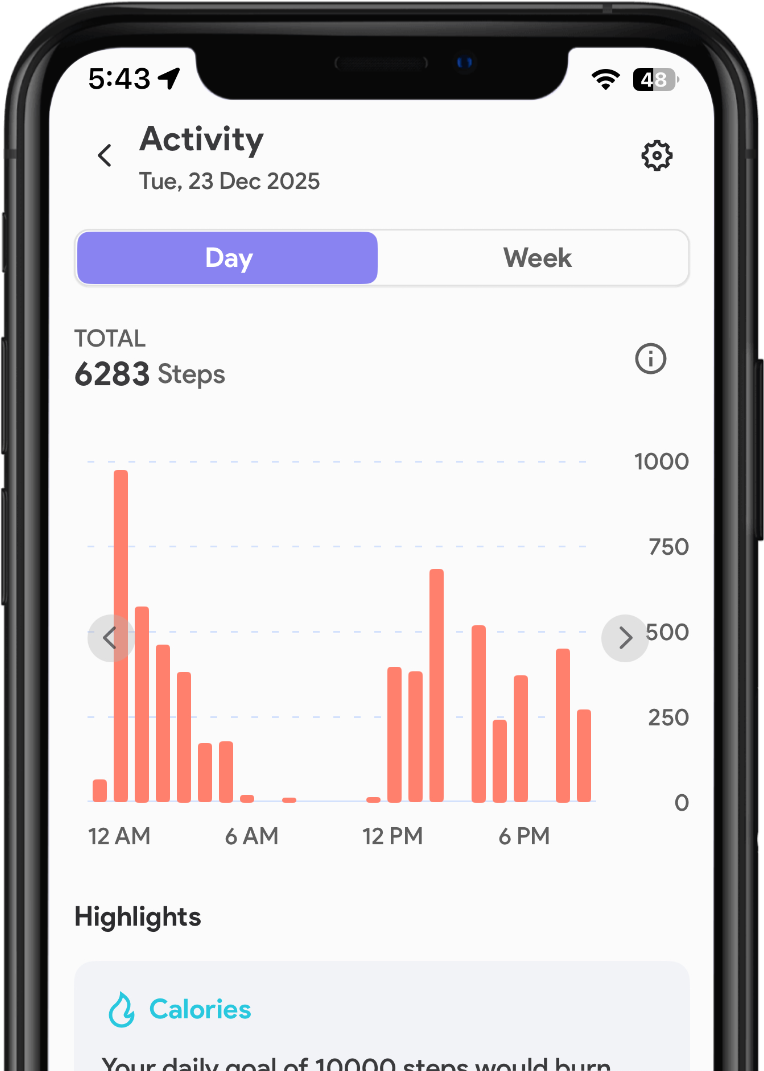Tap the back chevron arrow at top left
The image size is (764, 1071).
105,155
